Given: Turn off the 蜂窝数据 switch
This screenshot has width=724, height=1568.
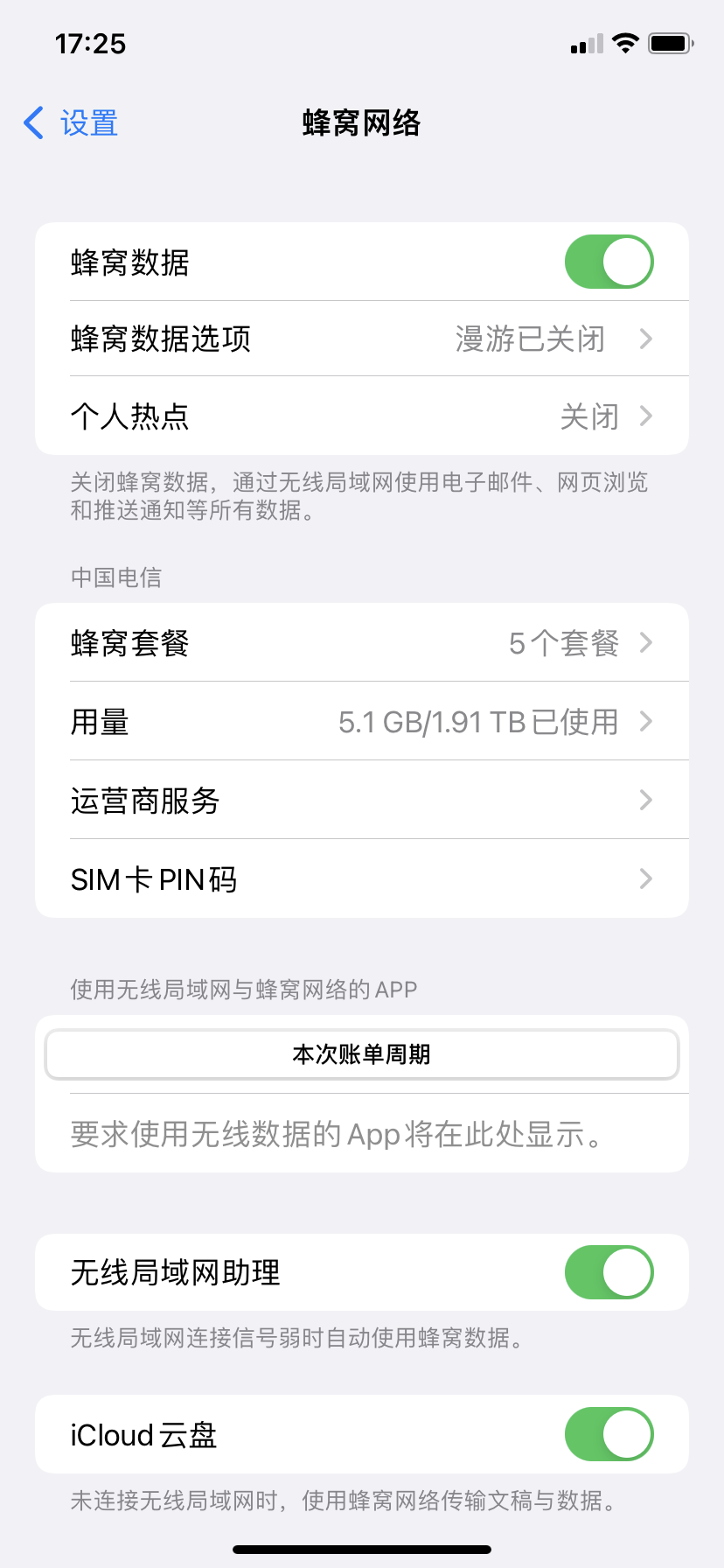Looking at the screenshot, I should [x=609, y=262].
